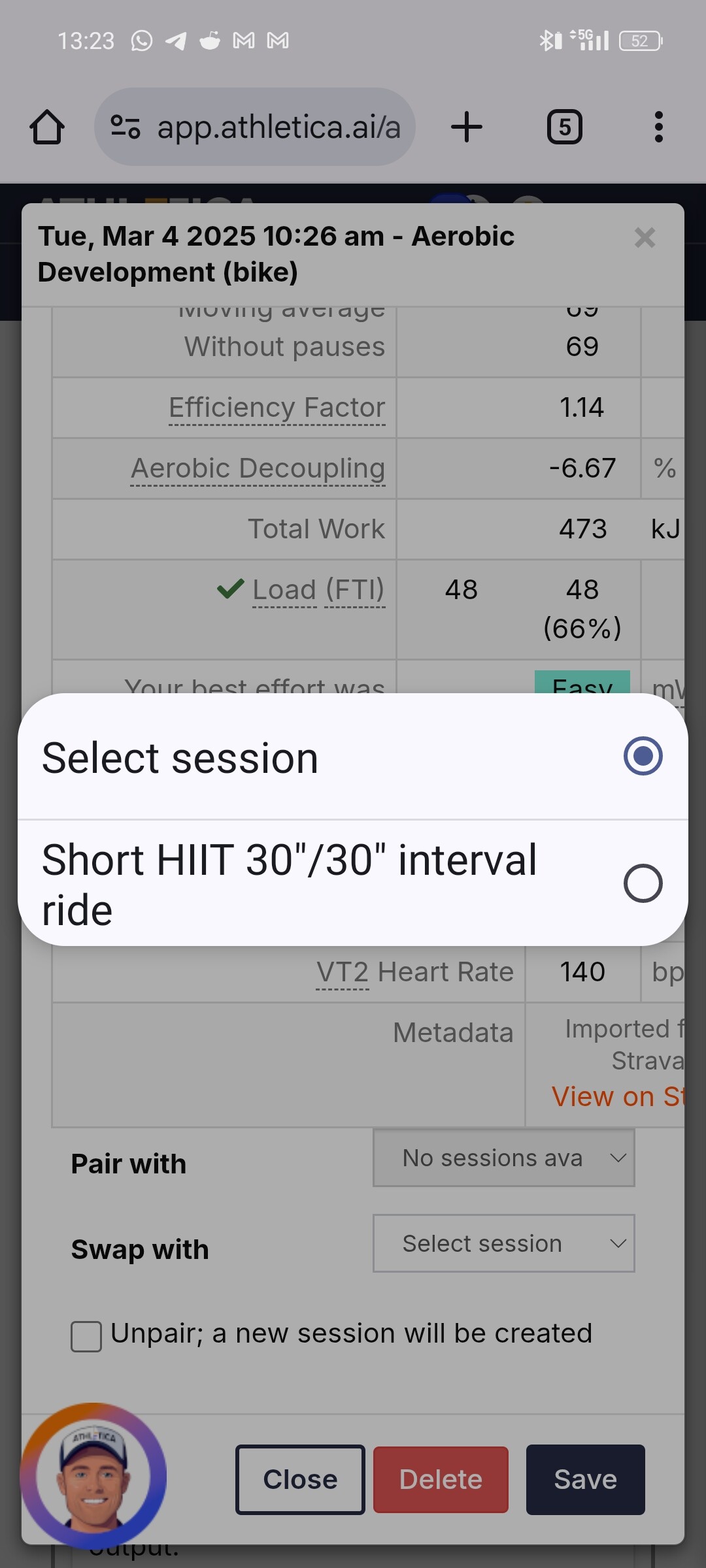Open the Swap with session dropdown
The width and height of the screenshot is (706, 1568).
(x=503, y=1243)
